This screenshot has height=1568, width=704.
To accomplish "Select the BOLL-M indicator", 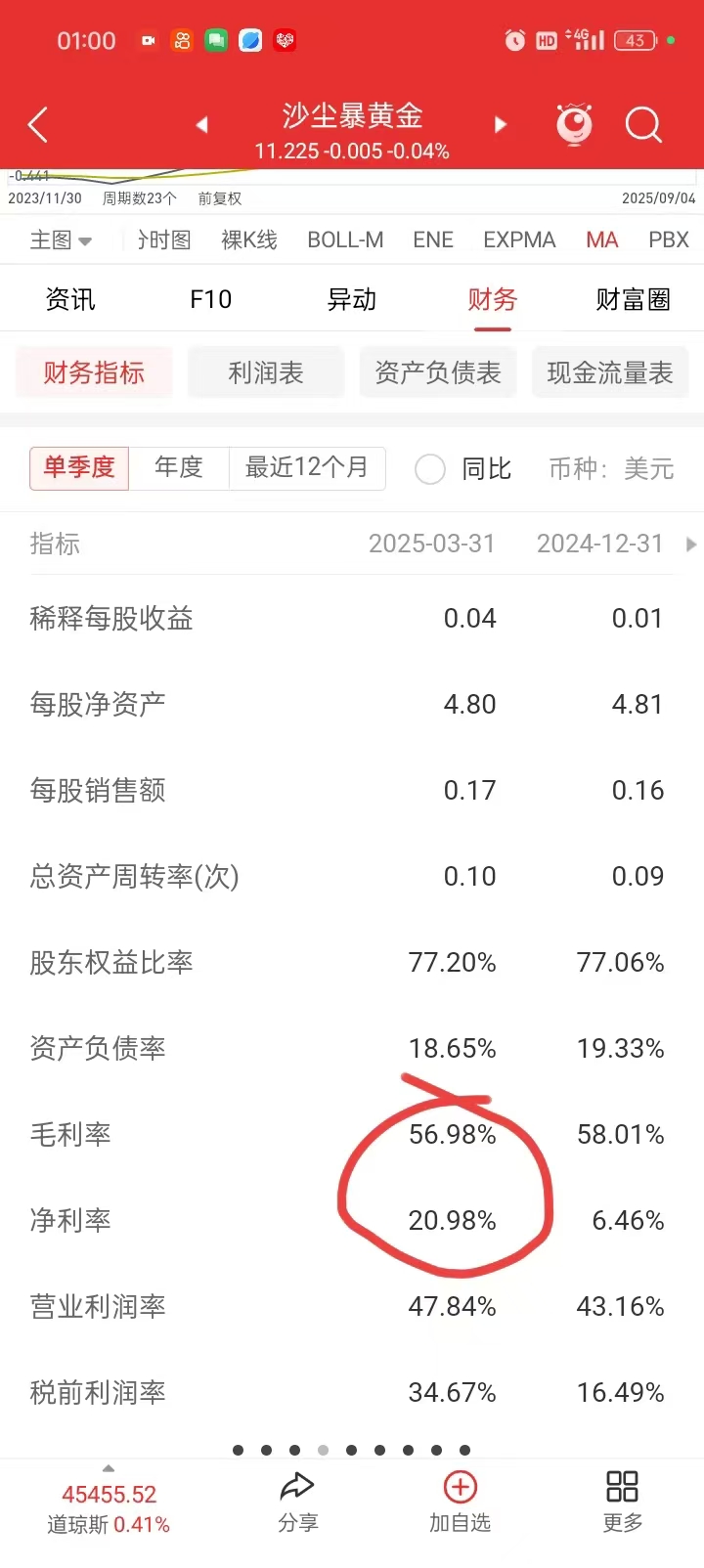I will [x=345, y=240].
